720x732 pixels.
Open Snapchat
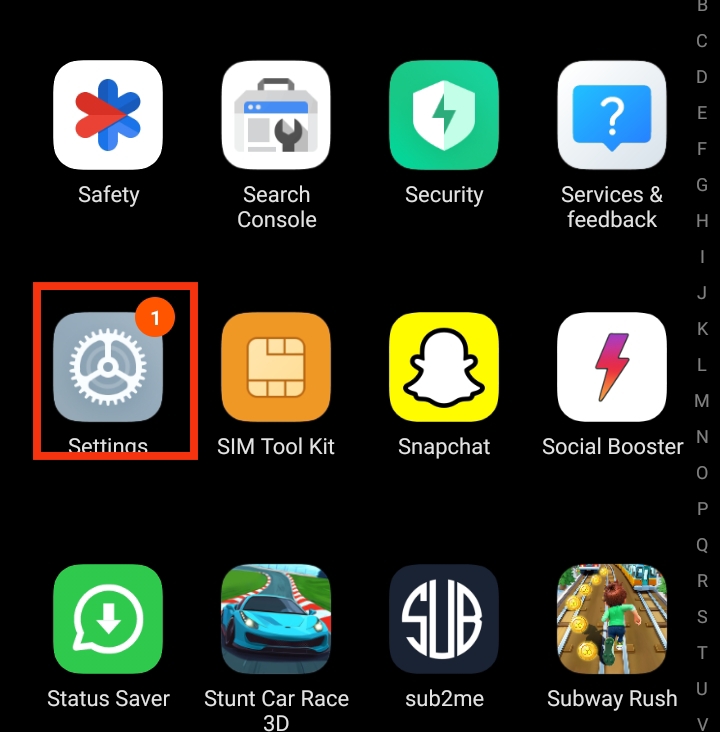click(444, 367)
